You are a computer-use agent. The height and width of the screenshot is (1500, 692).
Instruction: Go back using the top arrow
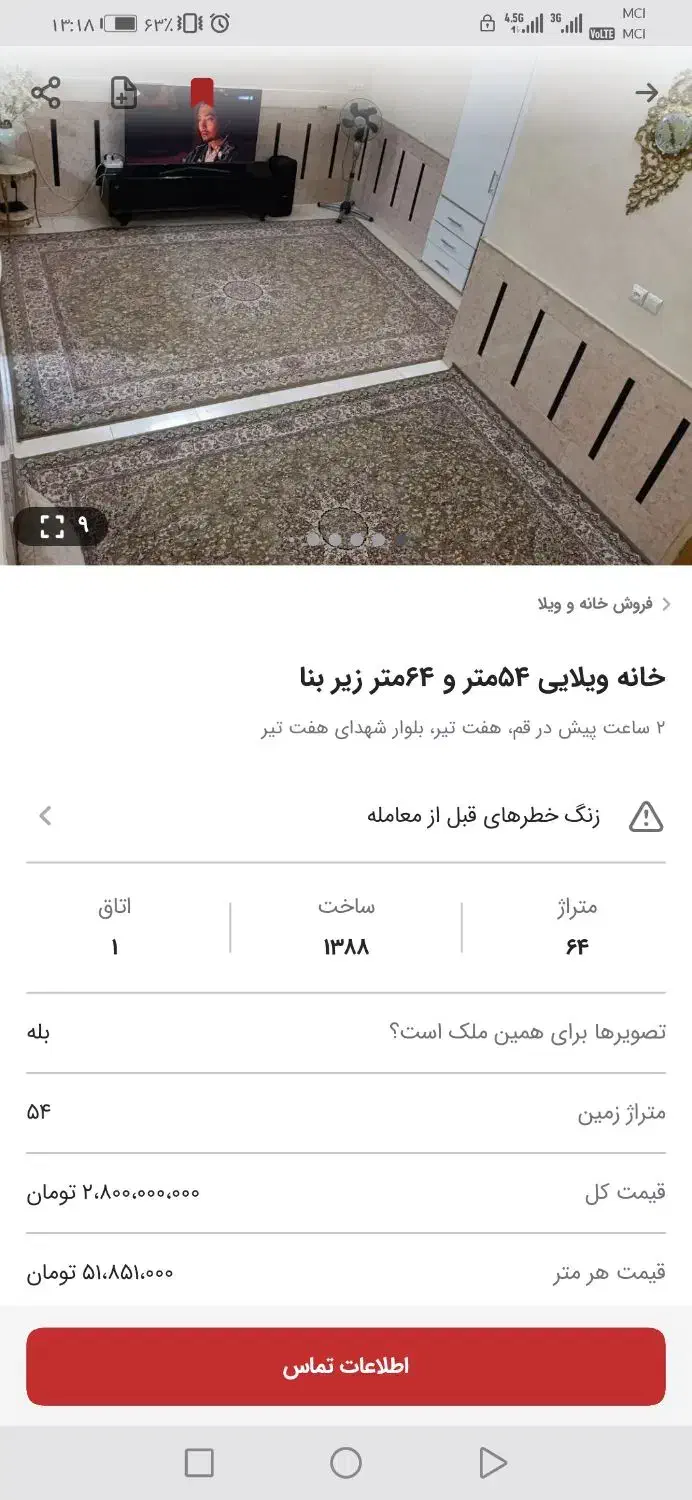point(647,93)
